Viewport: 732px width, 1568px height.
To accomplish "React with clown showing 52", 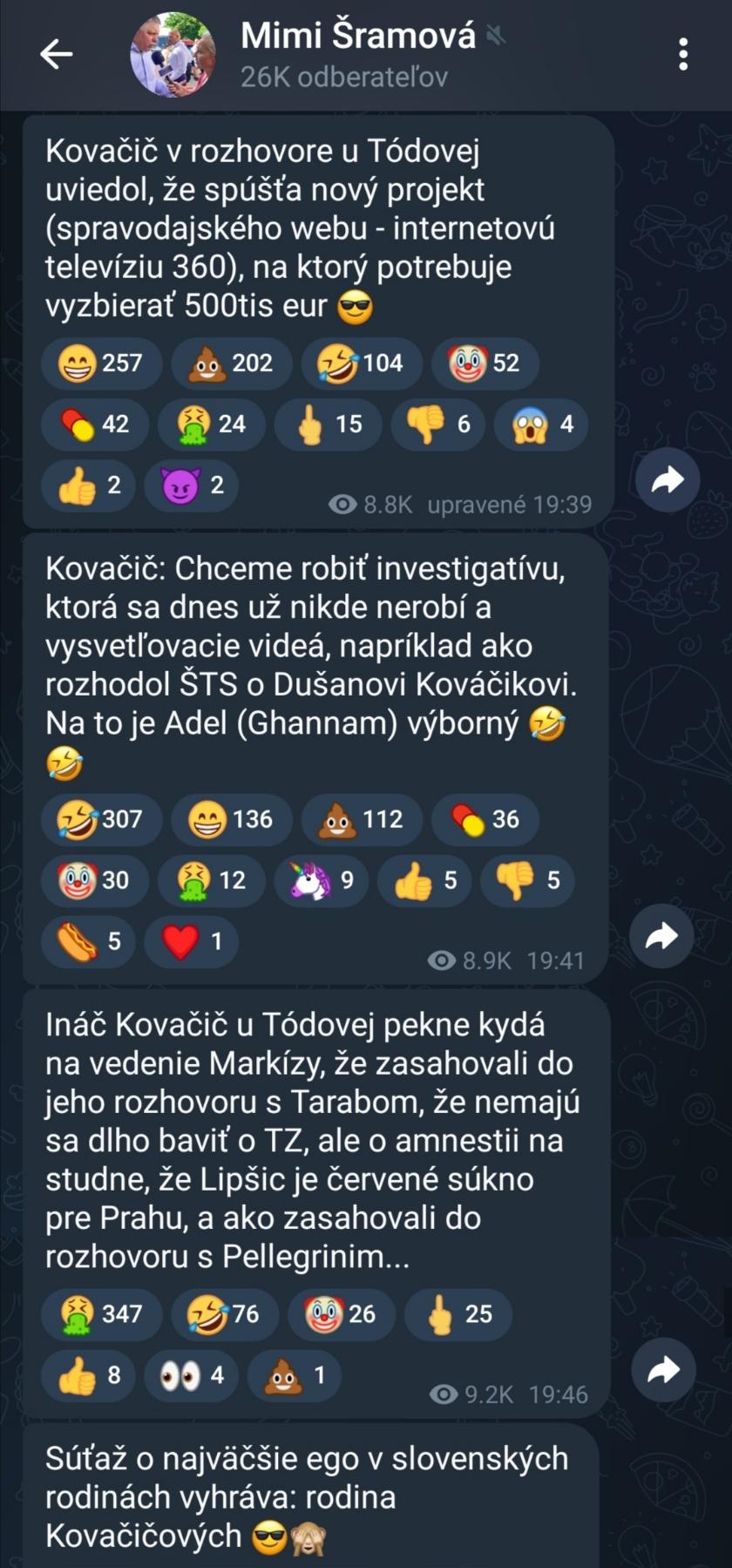I will point(485,363).
